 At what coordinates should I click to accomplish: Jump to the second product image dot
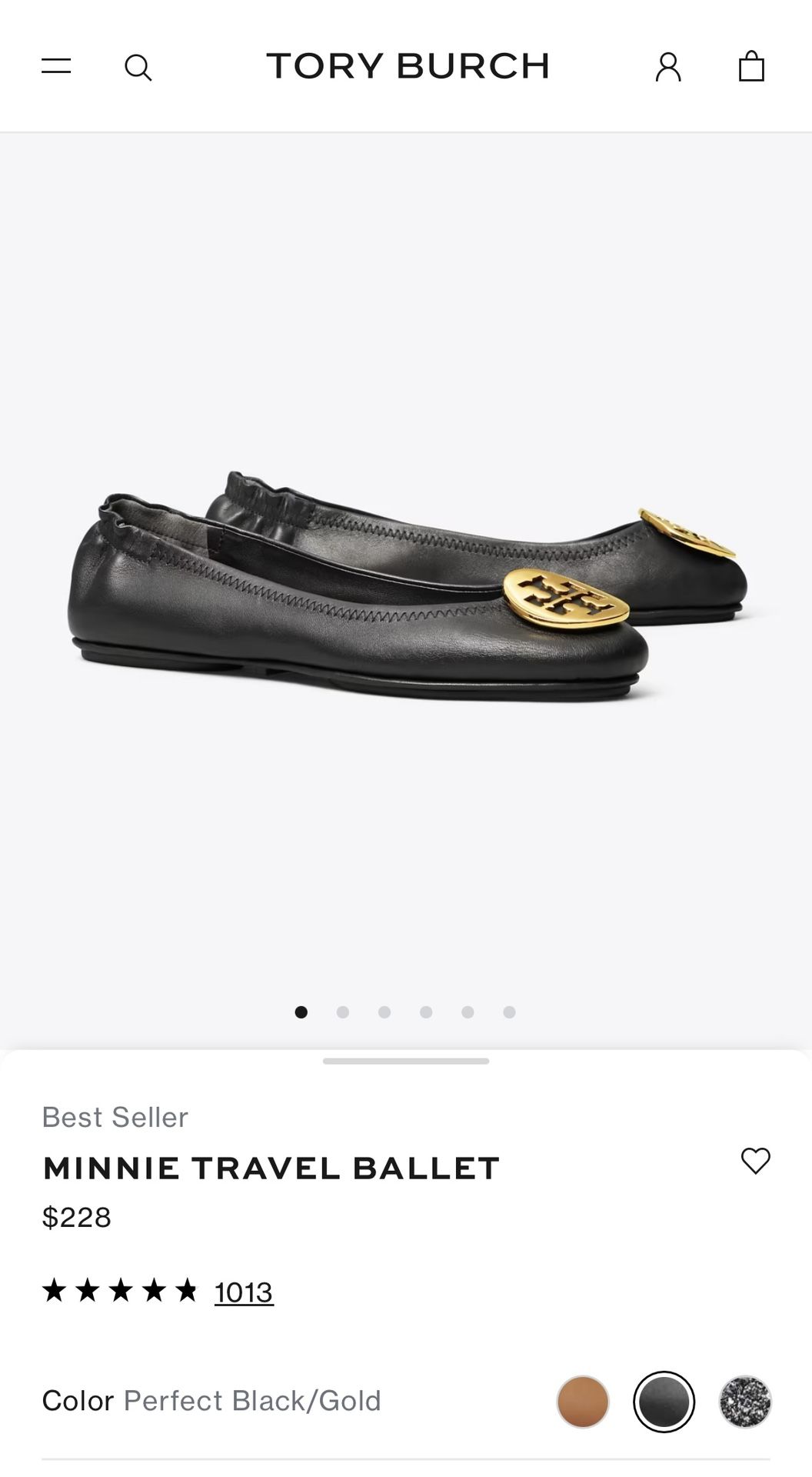click(344, 1012)
